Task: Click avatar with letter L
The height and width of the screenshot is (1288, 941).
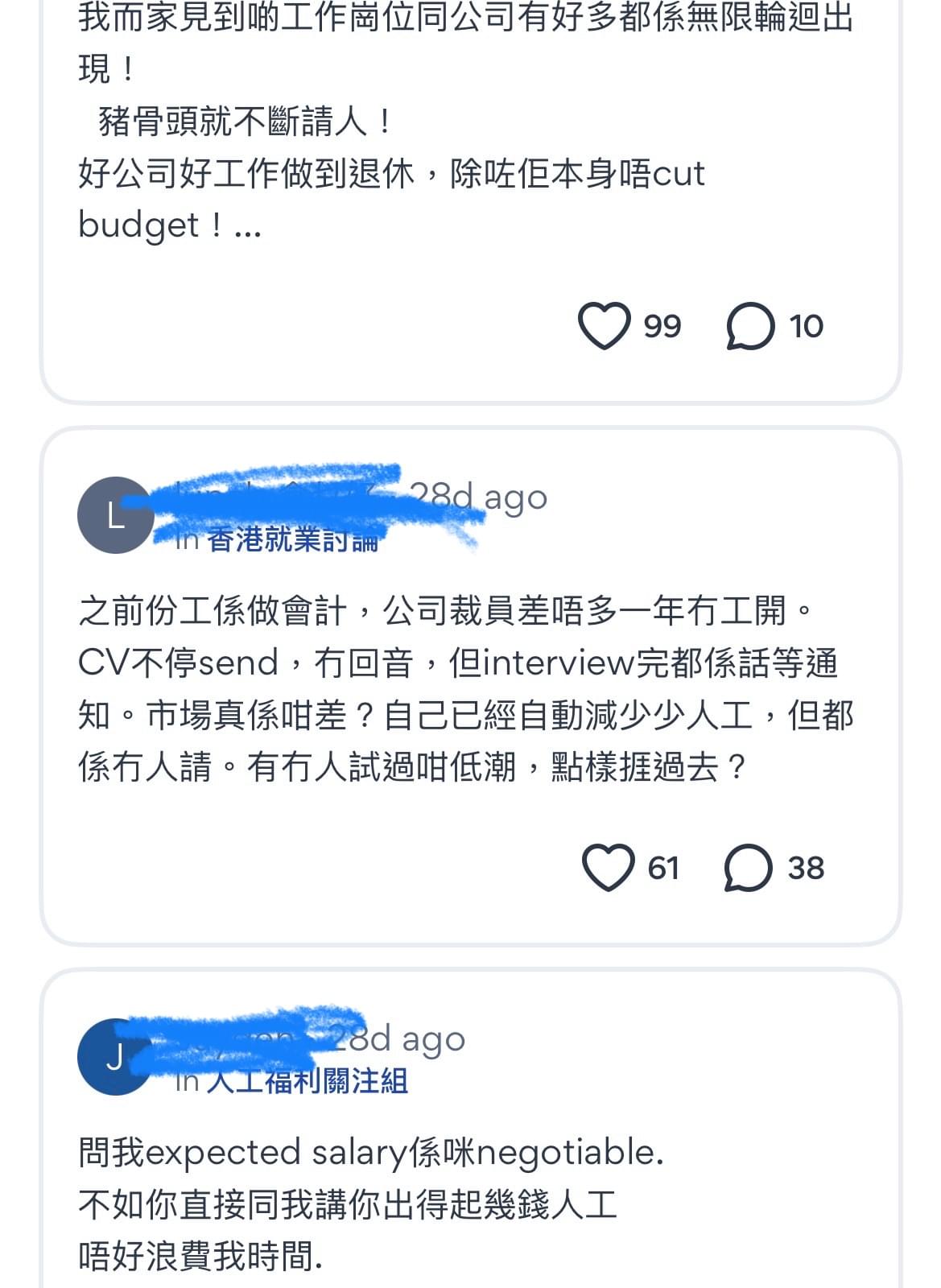Action: click(118, 515)
